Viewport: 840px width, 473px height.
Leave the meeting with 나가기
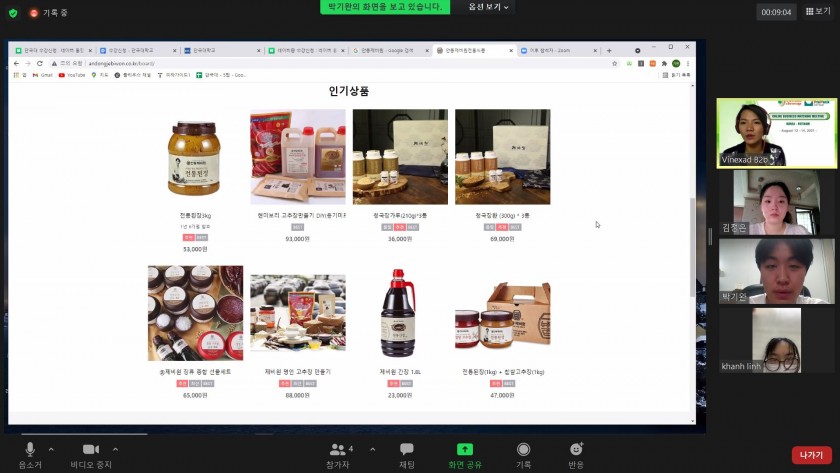pos(811,455)
